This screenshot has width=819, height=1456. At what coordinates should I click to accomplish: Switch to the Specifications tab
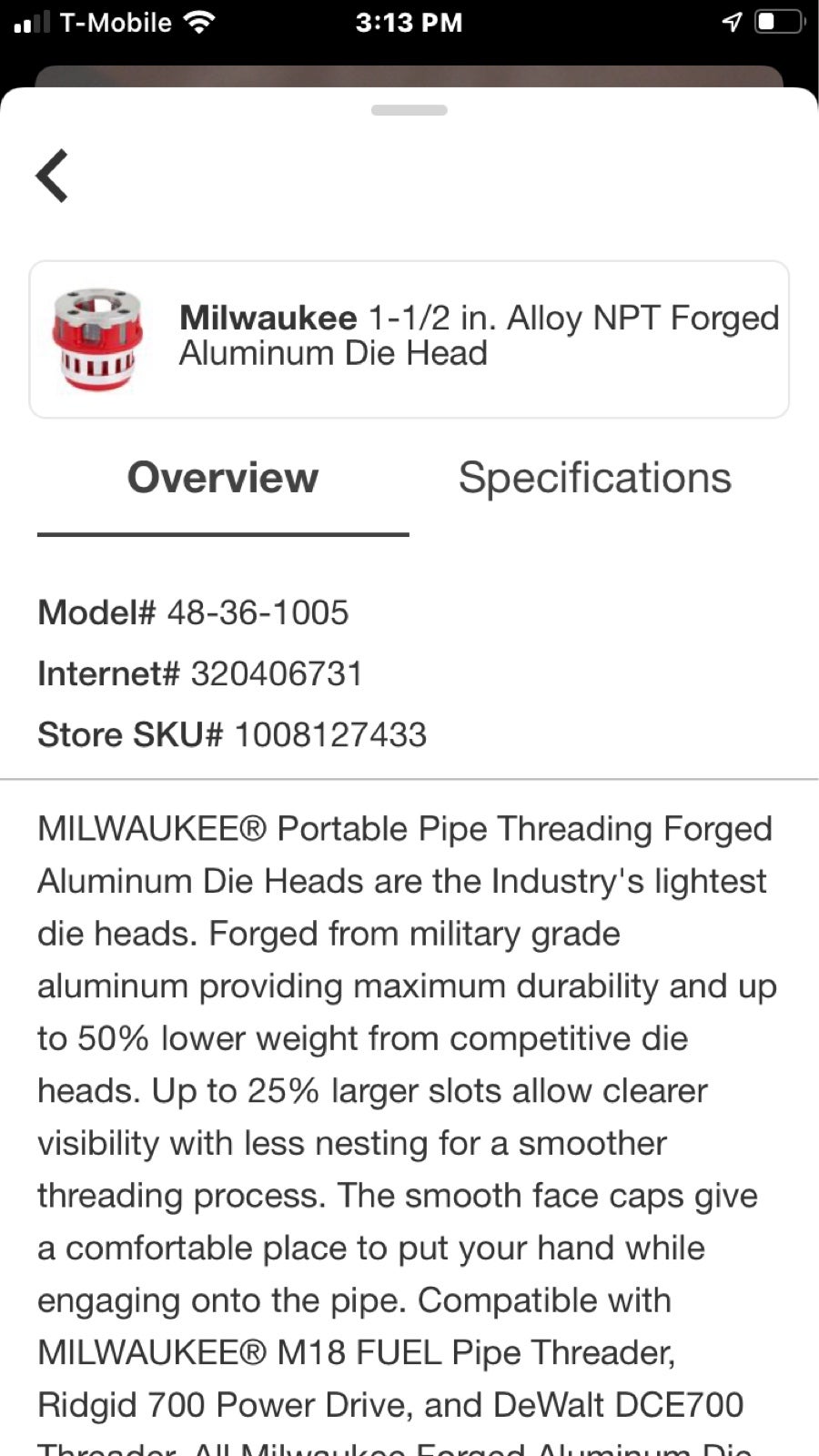click(595, 478)
